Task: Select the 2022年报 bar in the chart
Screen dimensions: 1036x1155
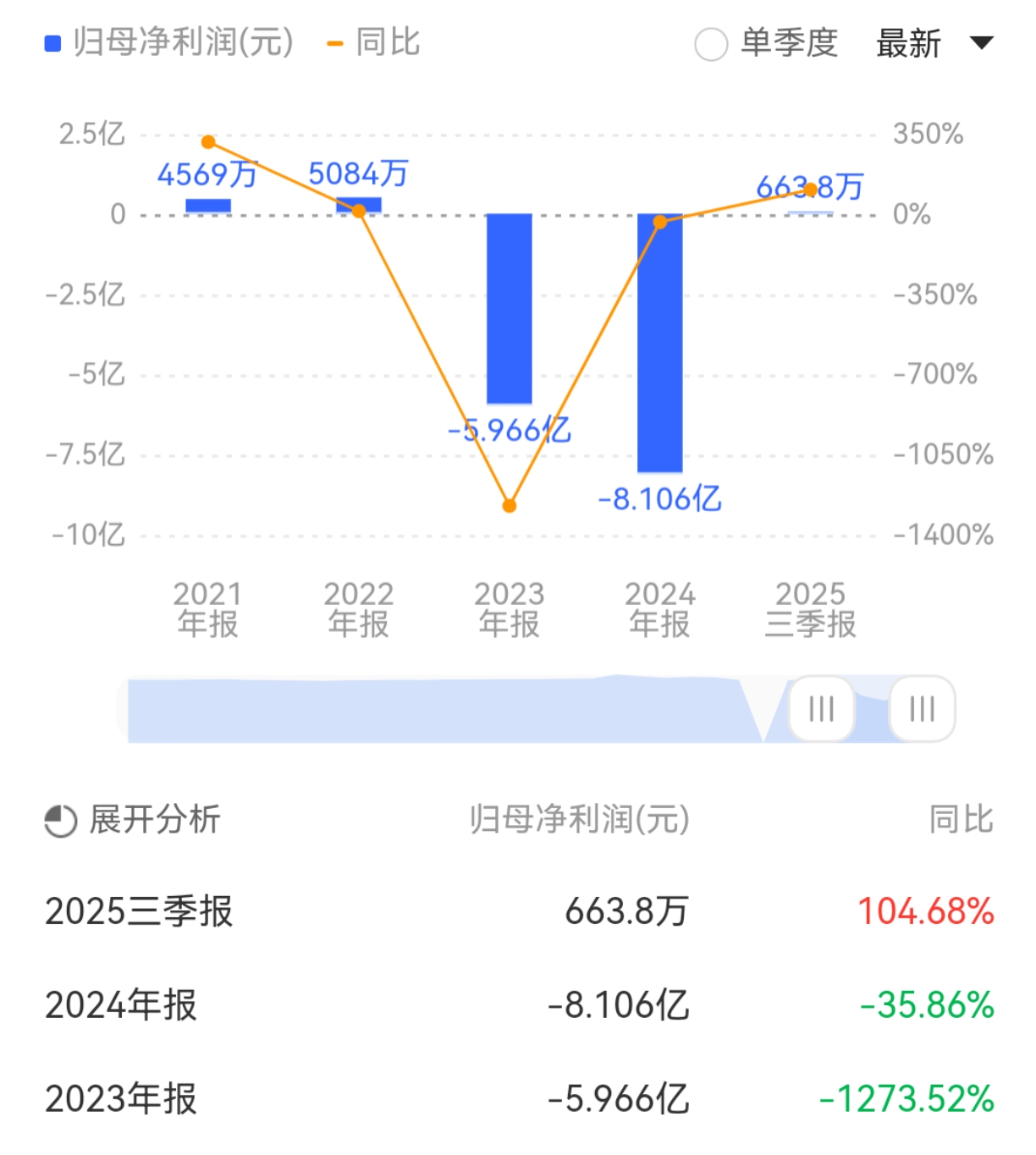Action: pos(359,205)
